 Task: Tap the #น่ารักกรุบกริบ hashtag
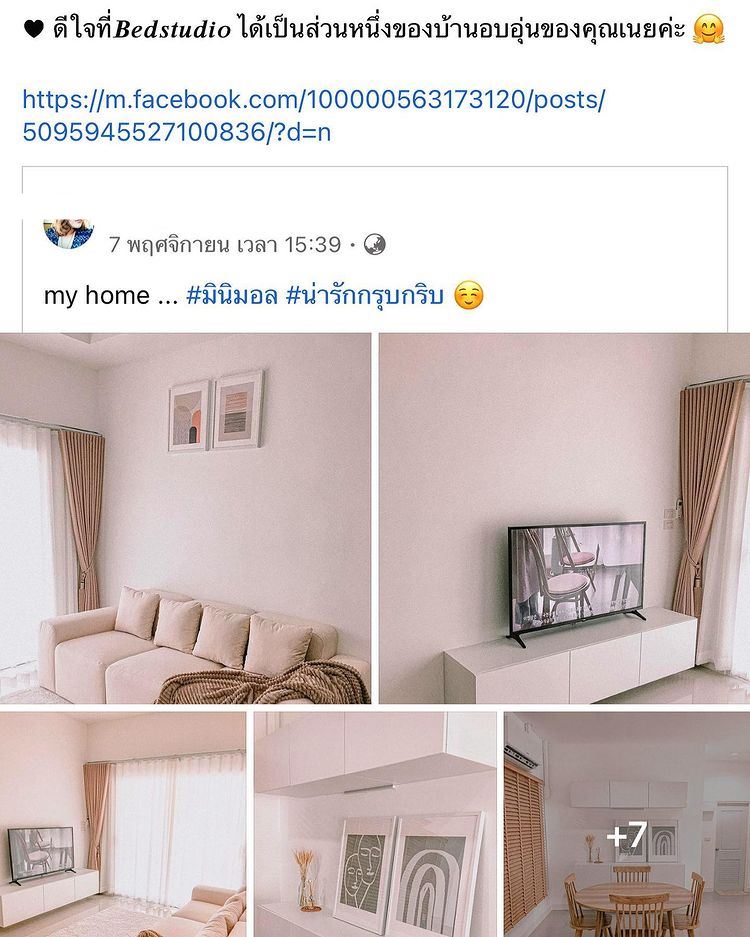click(364, 296)
